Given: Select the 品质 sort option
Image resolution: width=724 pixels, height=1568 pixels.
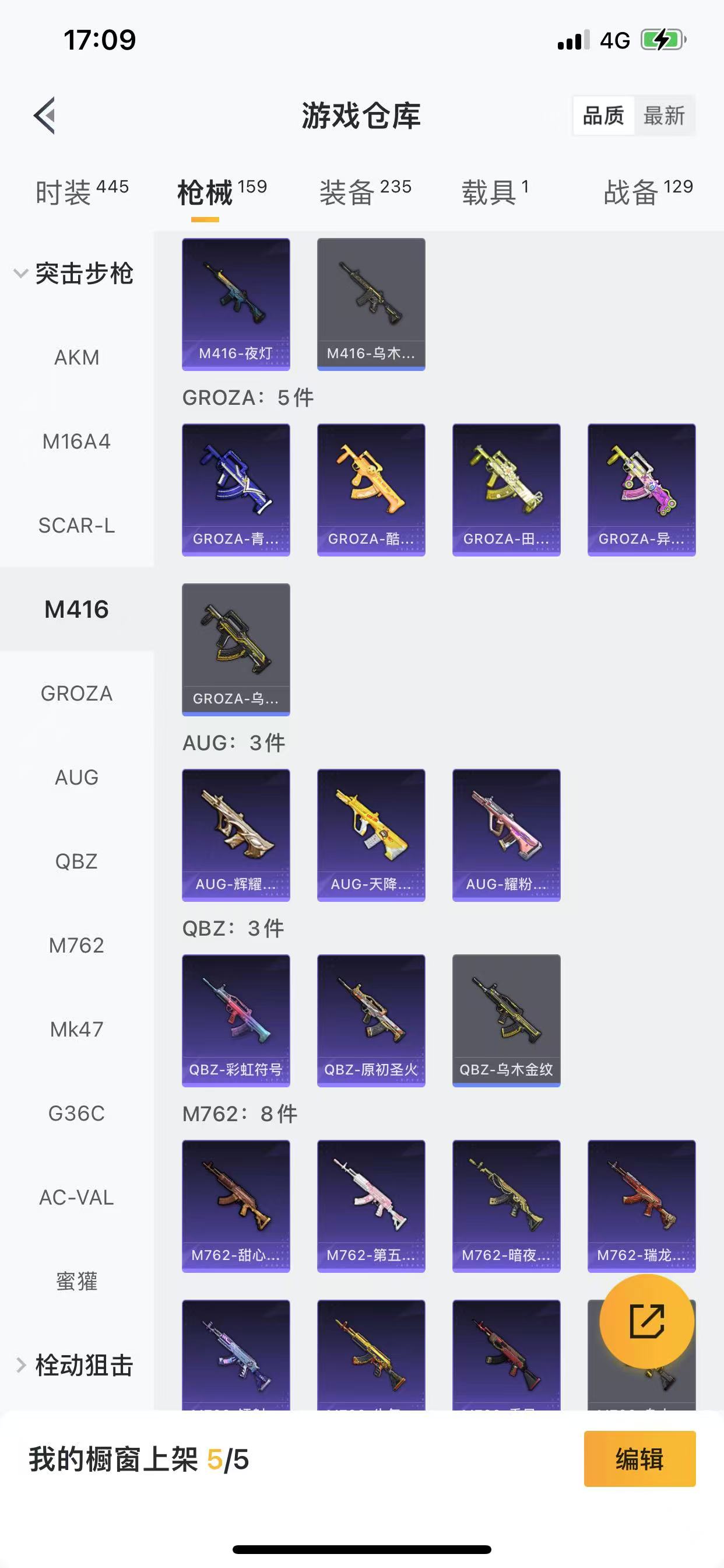Looking at the screenshot, I should pyautogui.click(x=603, y=115).
